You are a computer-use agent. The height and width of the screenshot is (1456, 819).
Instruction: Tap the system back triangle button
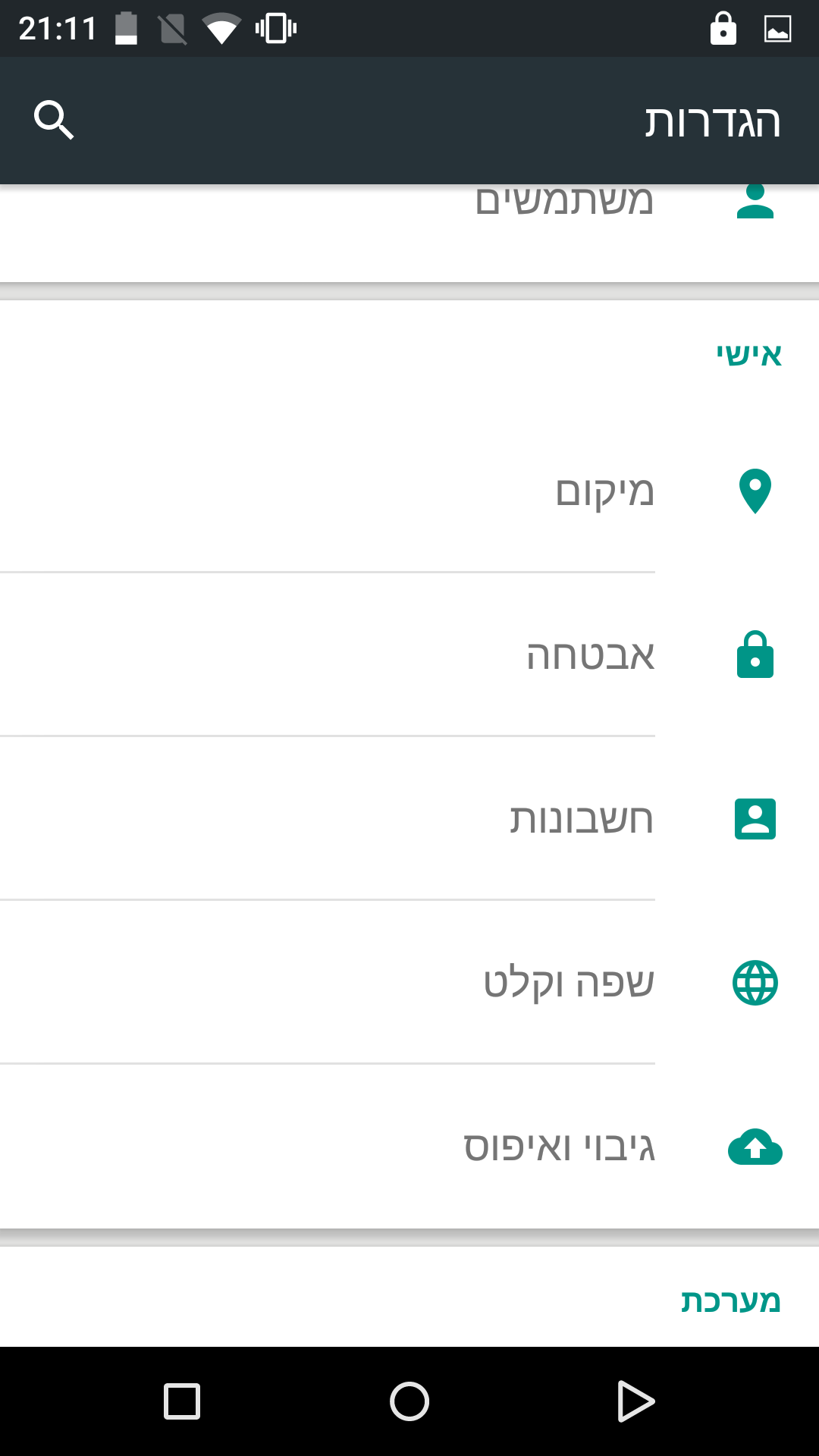pyautogui.click(x=635, y=1401)
